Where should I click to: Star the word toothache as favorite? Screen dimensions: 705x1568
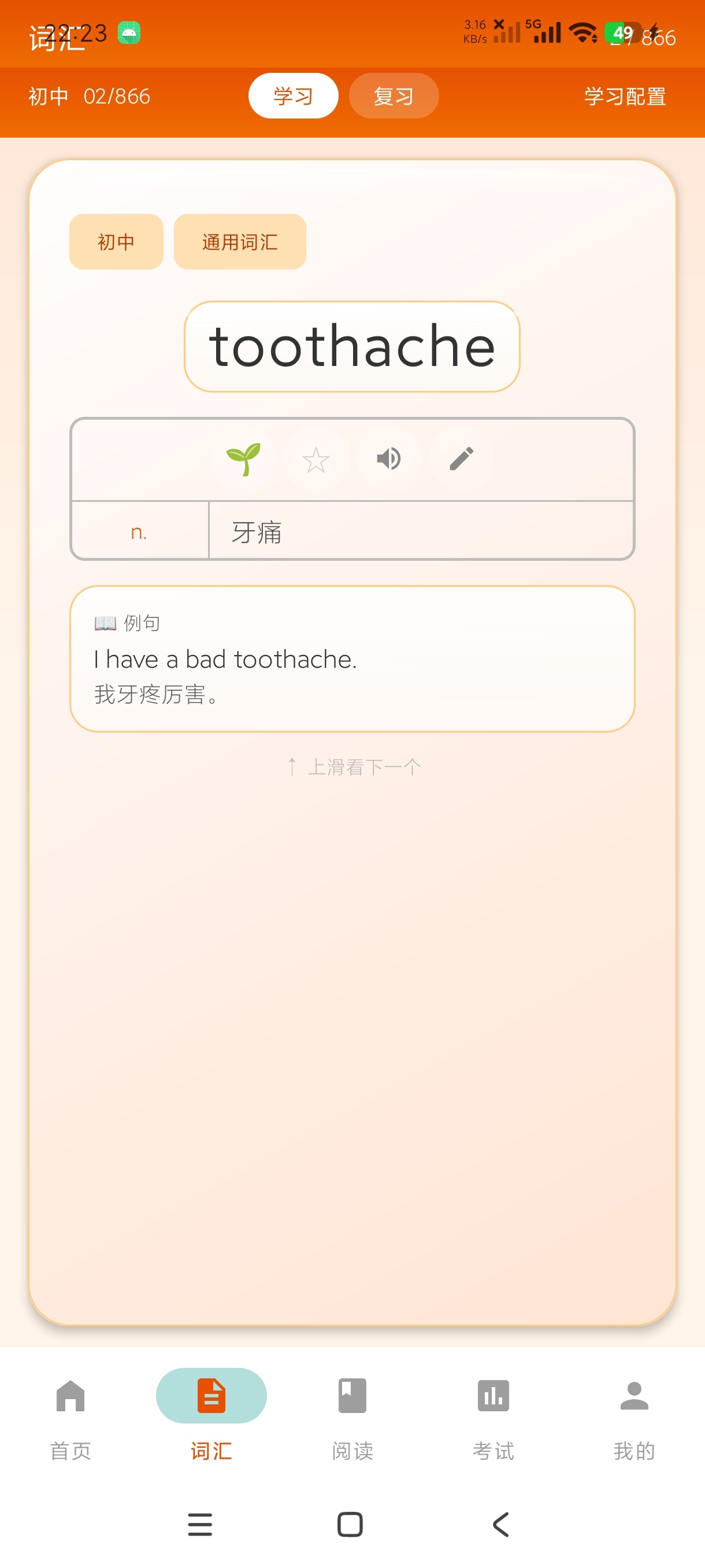316,459
